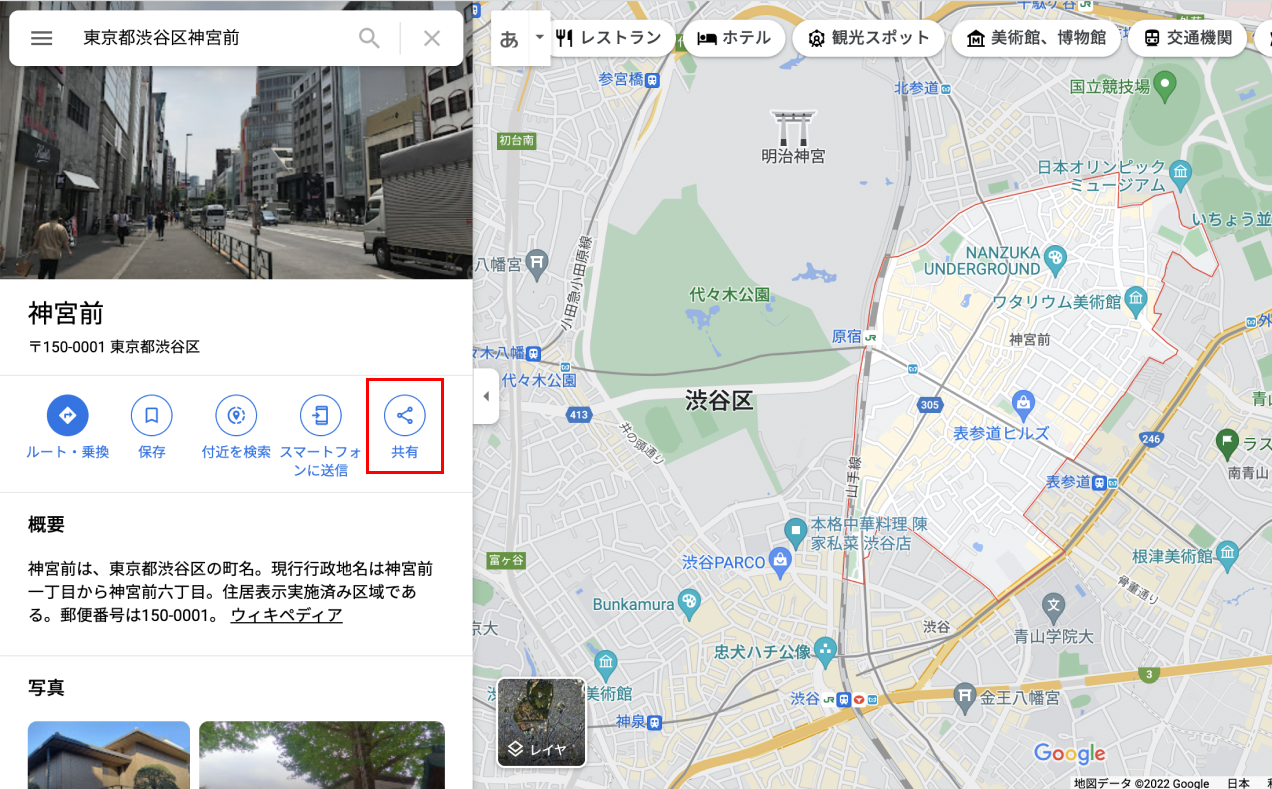Tap the search magnifier icon
Image resolution: width=1272 pixels, height=789 pixels.
[369, 38]
